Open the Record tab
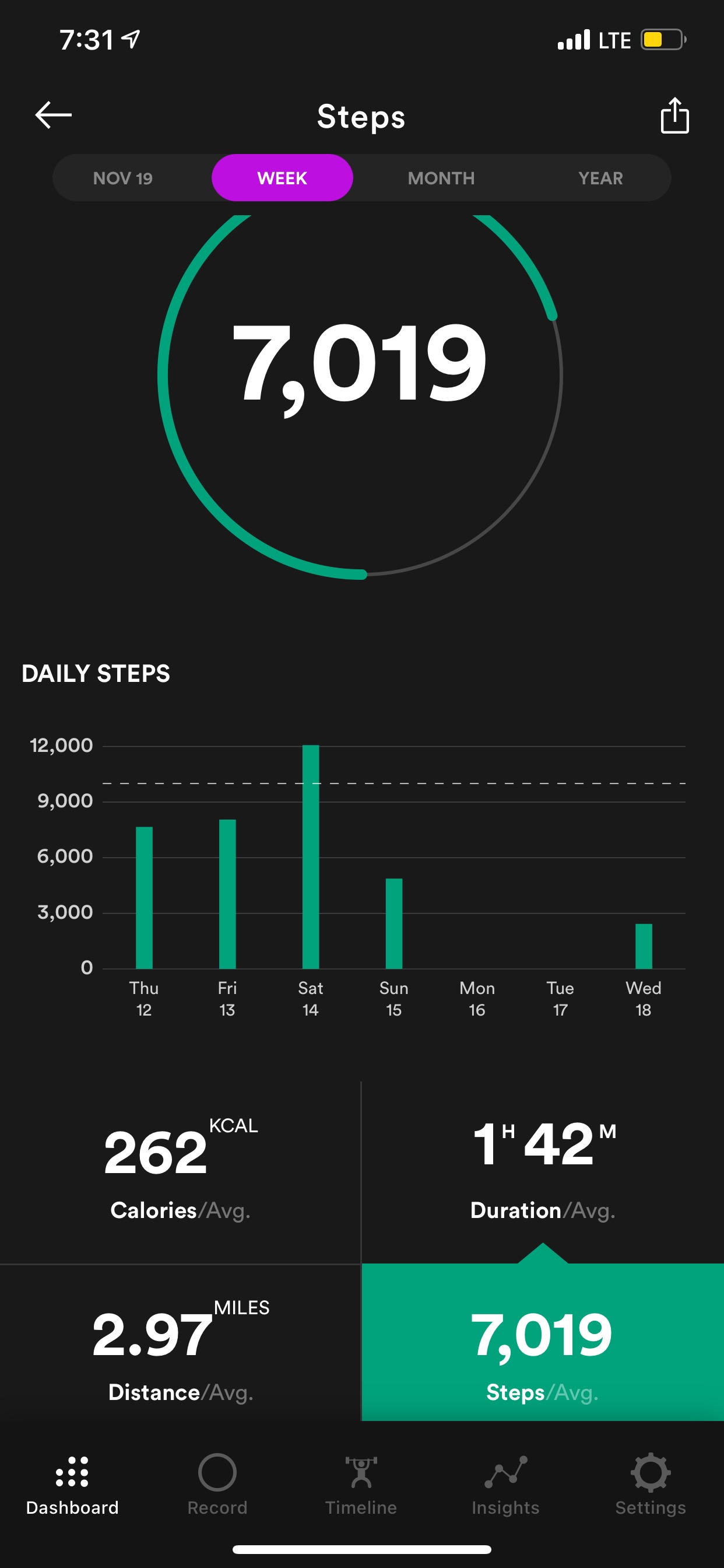 tap(217, 1485)
